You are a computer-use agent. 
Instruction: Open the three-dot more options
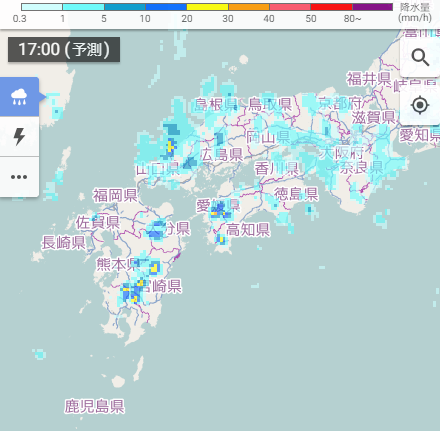[19, 177]
